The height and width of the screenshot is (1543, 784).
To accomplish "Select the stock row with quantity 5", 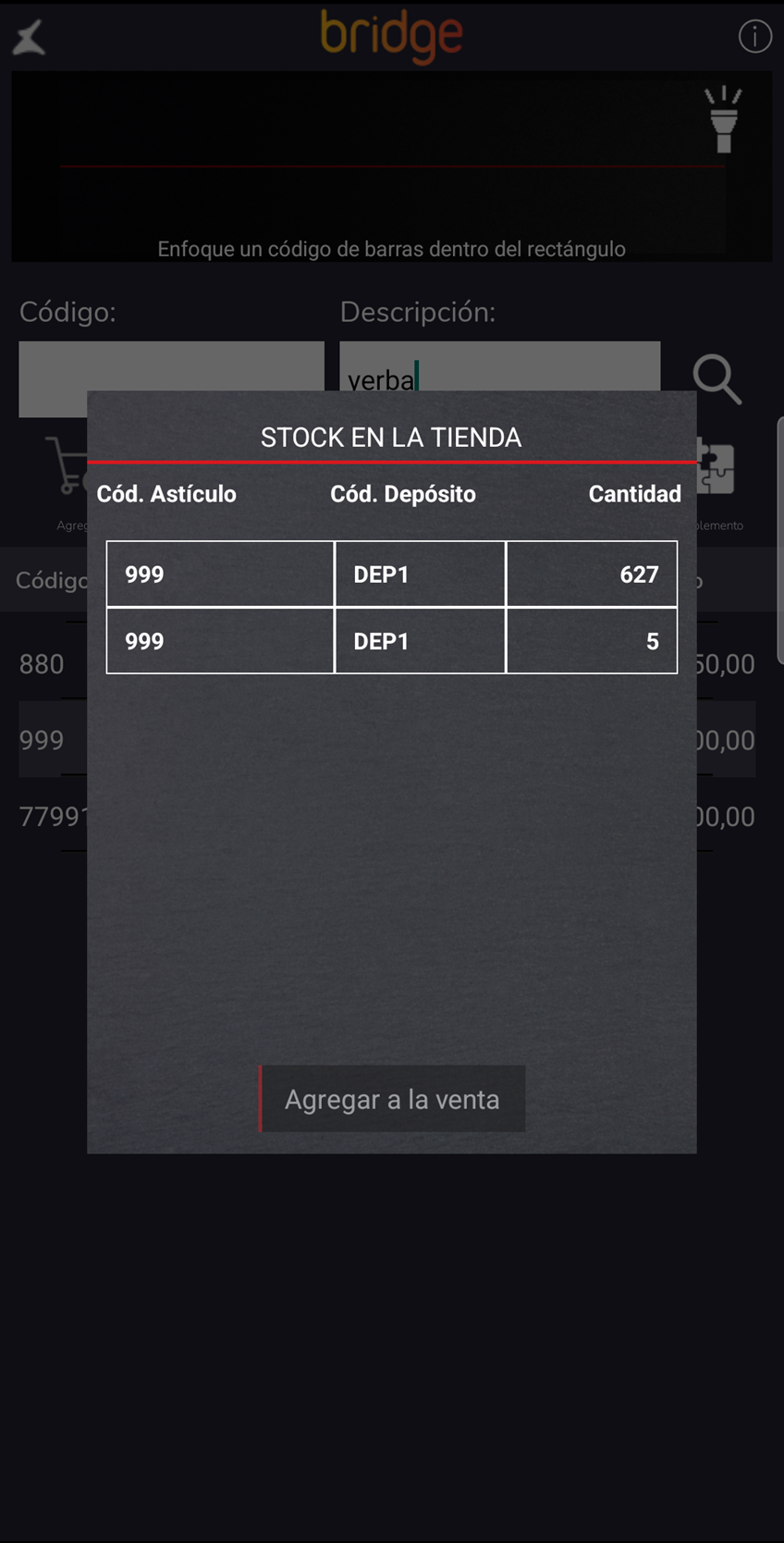I will coord(391,641).
